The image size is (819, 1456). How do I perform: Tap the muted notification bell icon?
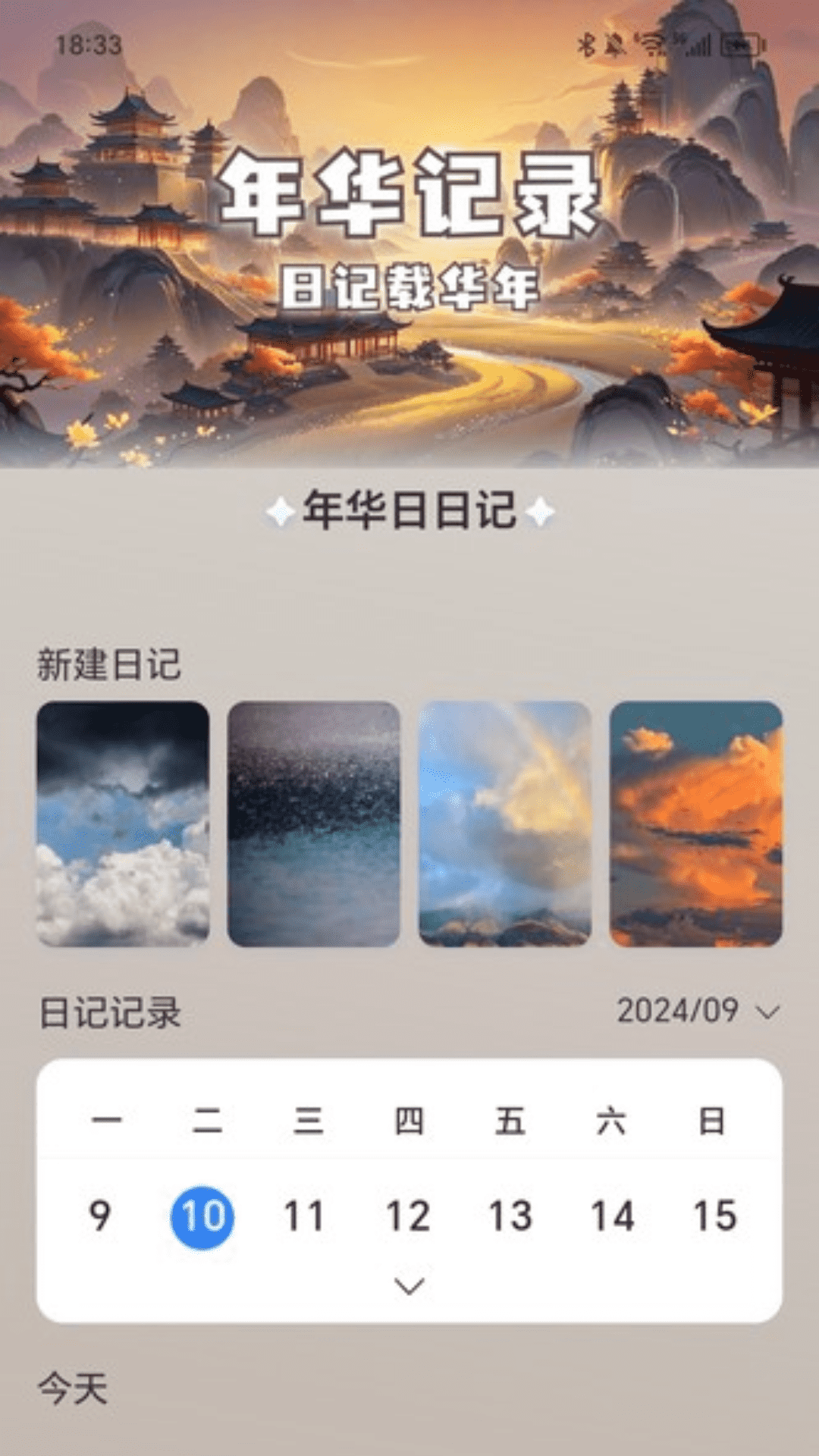(x=614, y=44)
